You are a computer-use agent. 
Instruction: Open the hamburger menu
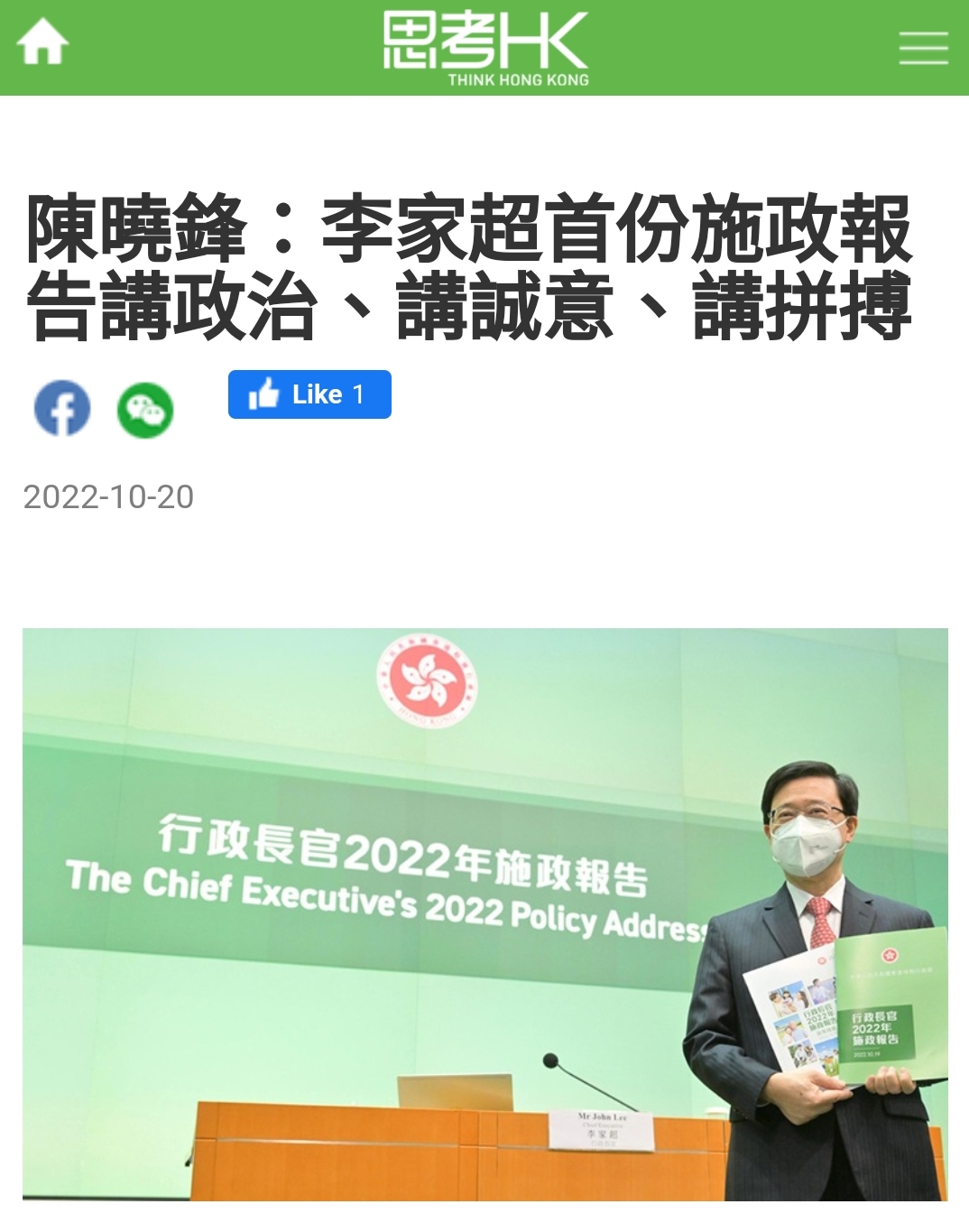pyautogui.click(x=923, y=47)
